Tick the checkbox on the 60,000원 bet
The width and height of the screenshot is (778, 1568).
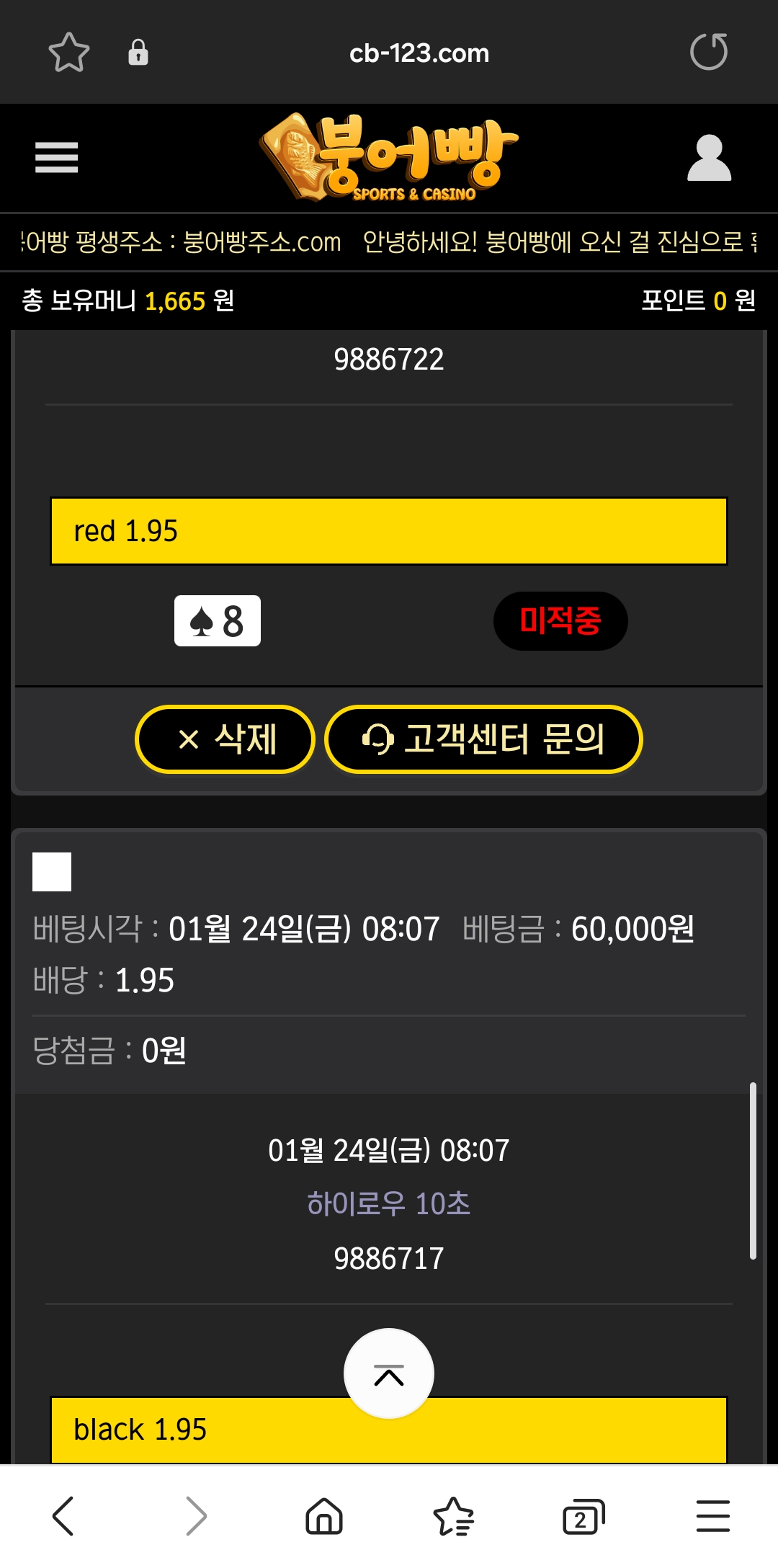point(52,872)
